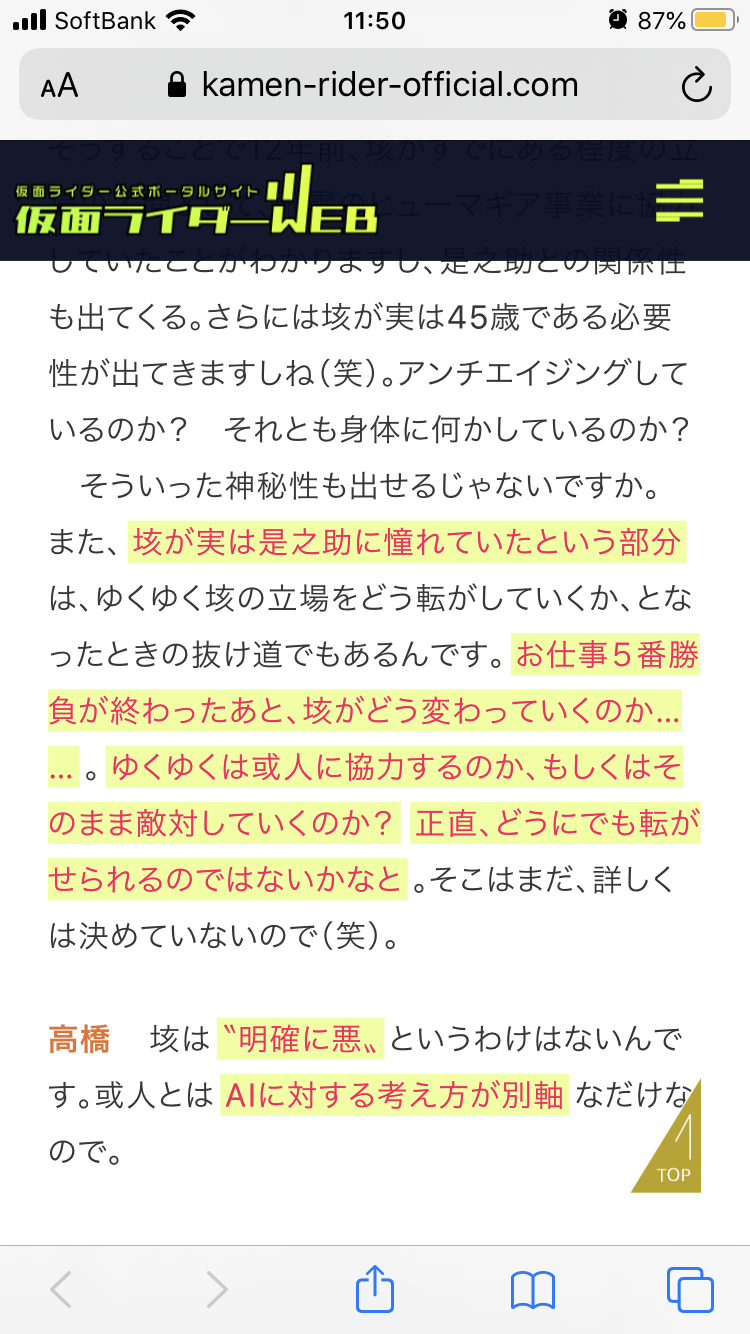Show all open tabs

click(689, 1290)
